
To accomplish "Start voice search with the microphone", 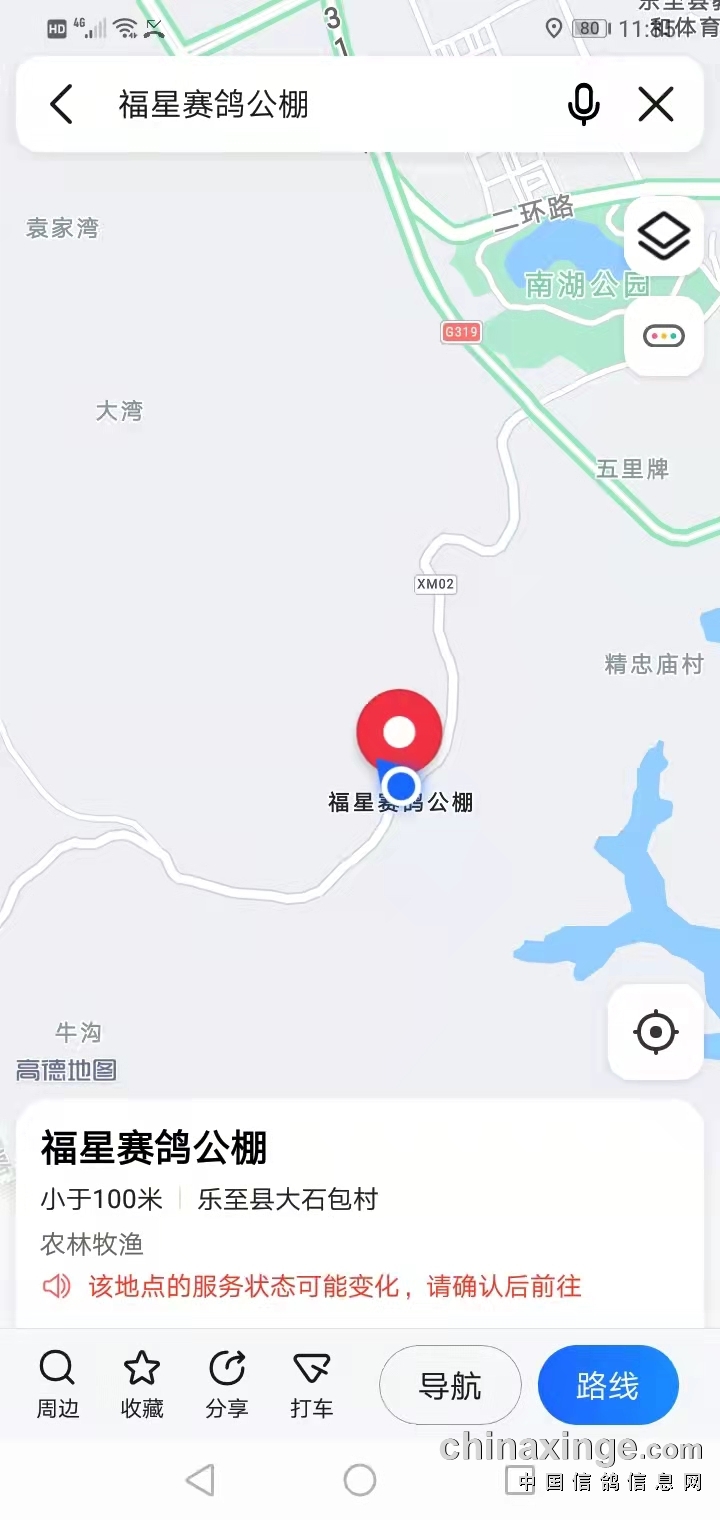I will tap(583, 104).
